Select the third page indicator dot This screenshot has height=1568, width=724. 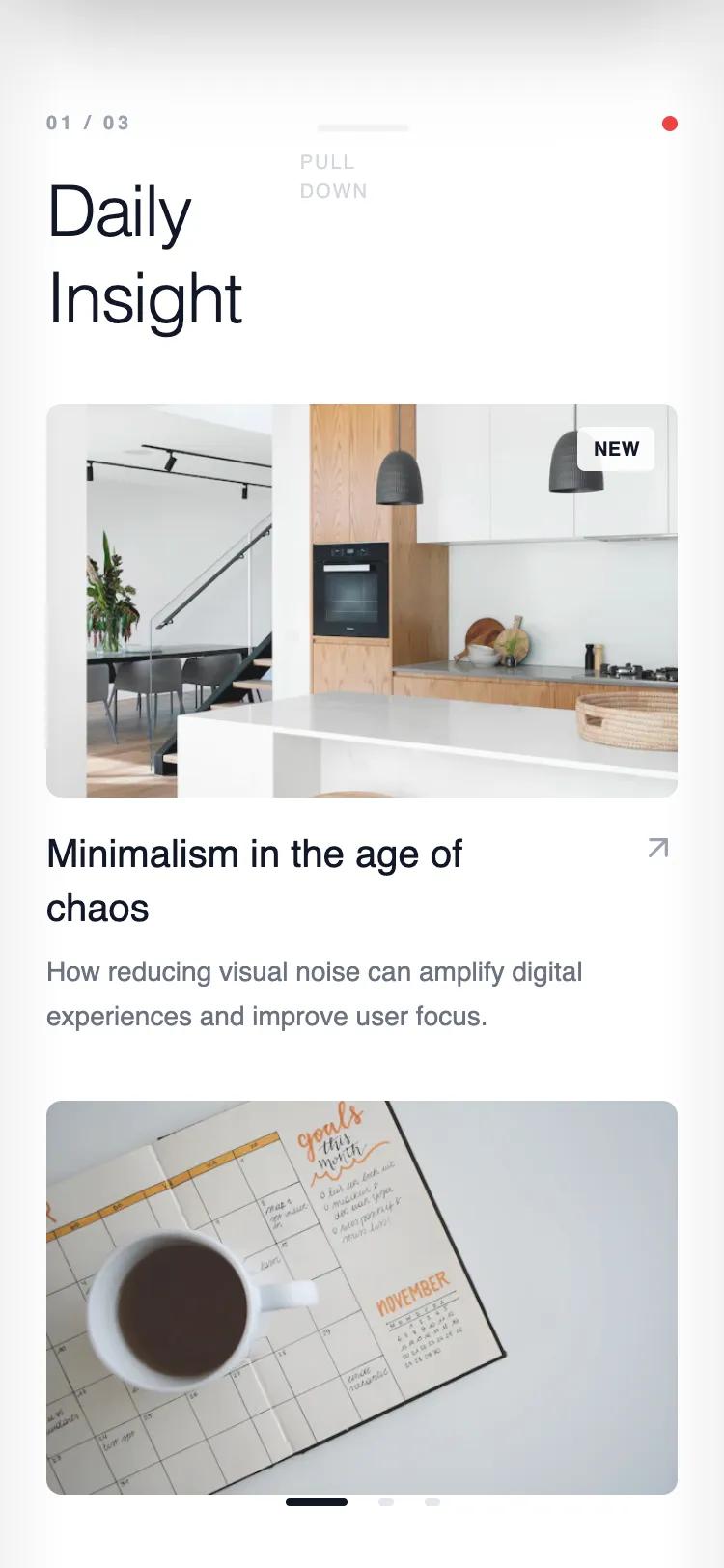(x=432, y=1502)
